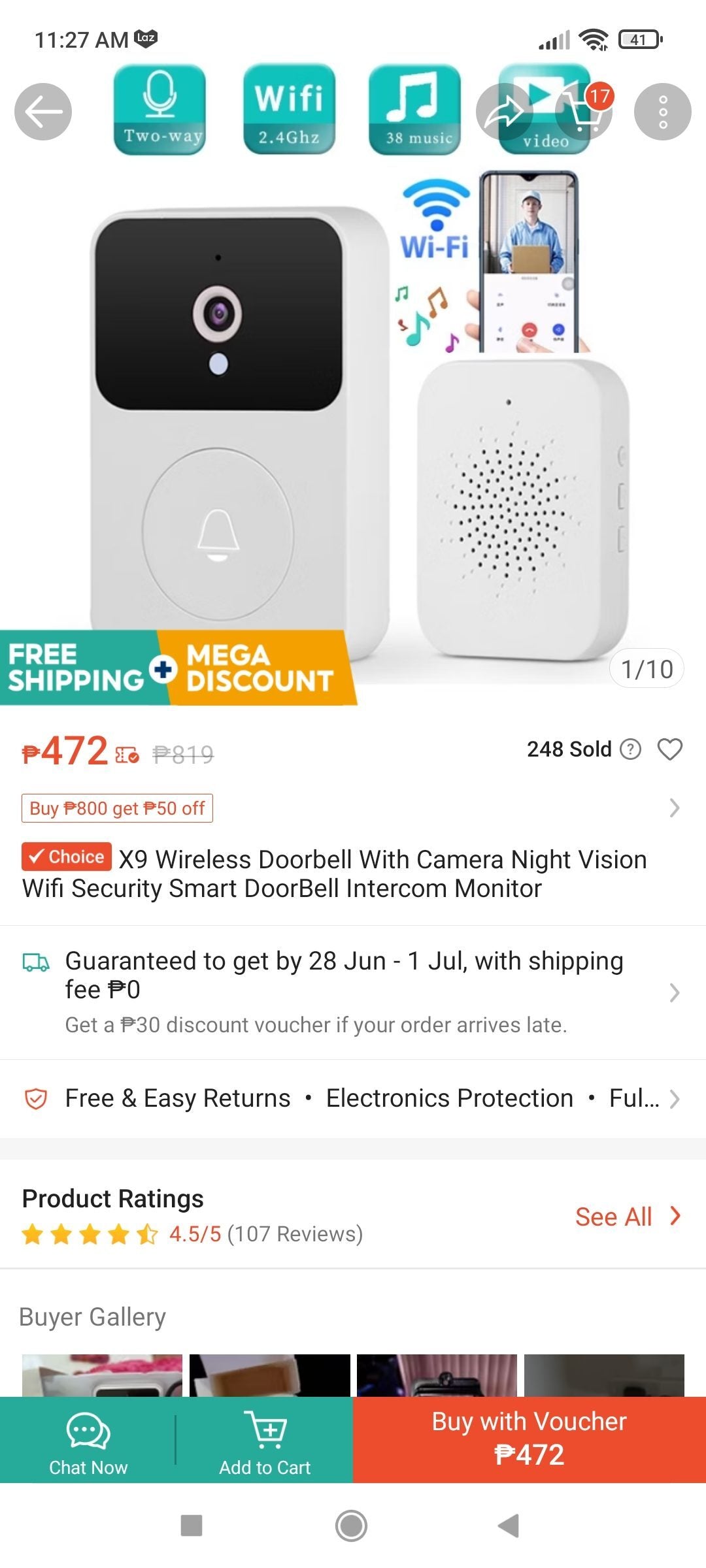Image resolution: width=706 pixels, height=1568 pixels.
Task: Open the main doorbell product image
Action: pos(353,425)
